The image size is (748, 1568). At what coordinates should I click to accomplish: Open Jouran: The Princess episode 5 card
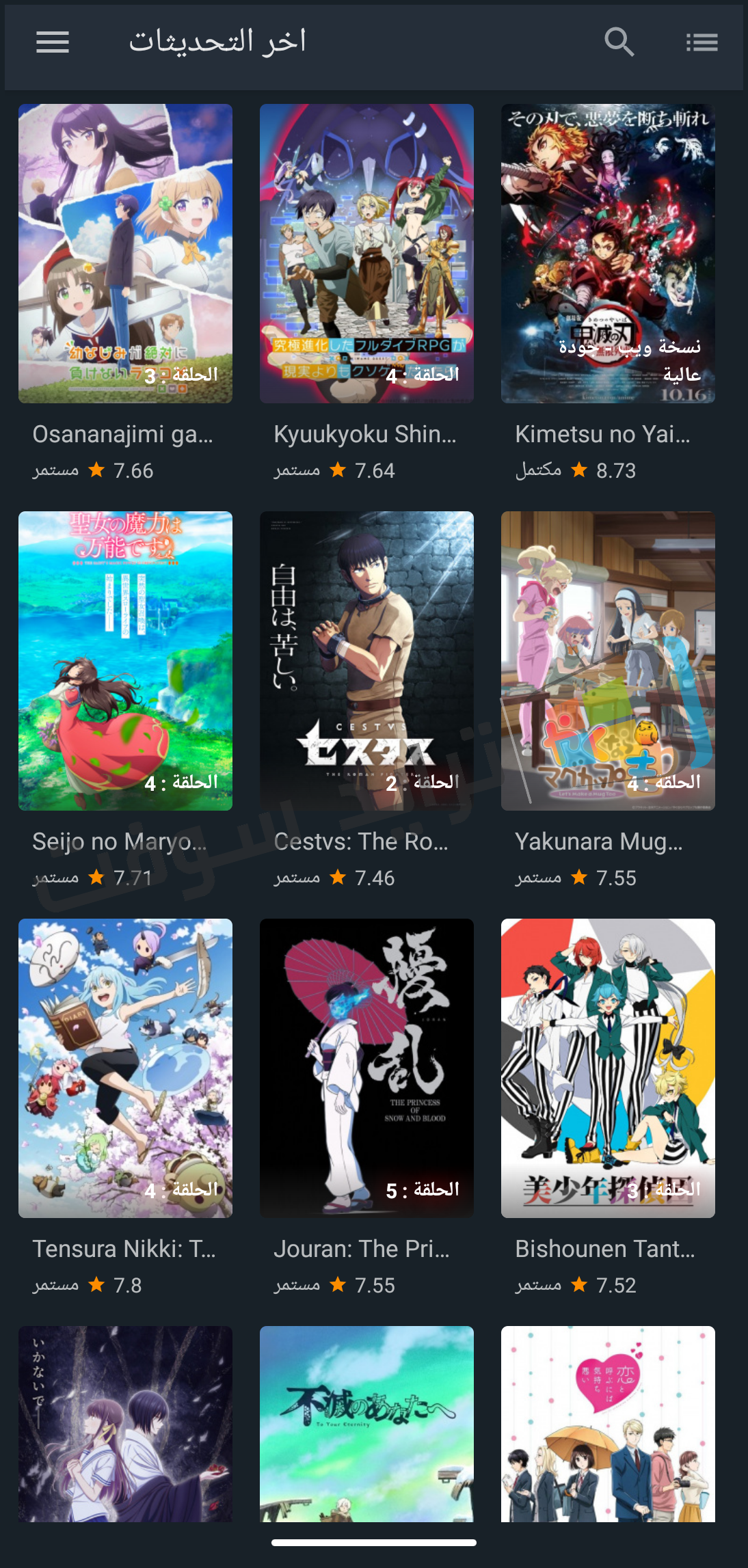[366, 1068]
